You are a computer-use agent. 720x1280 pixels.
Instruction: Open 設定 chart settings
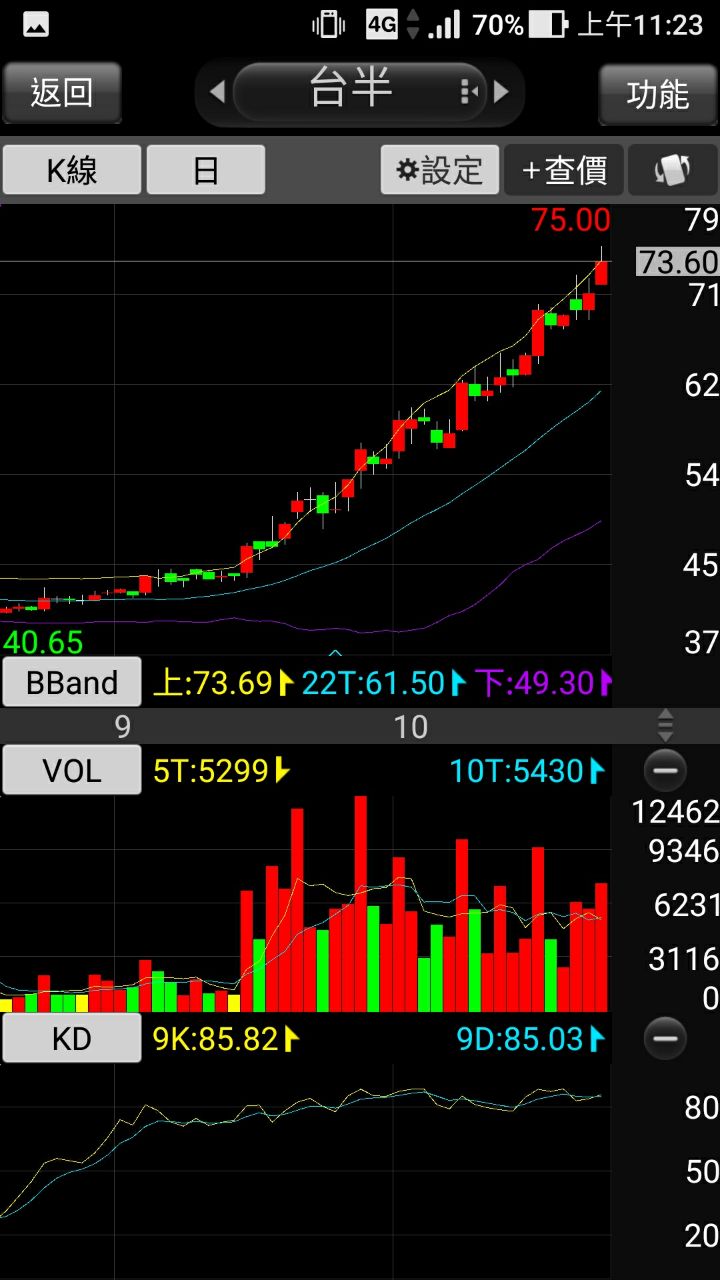point(440,170)
